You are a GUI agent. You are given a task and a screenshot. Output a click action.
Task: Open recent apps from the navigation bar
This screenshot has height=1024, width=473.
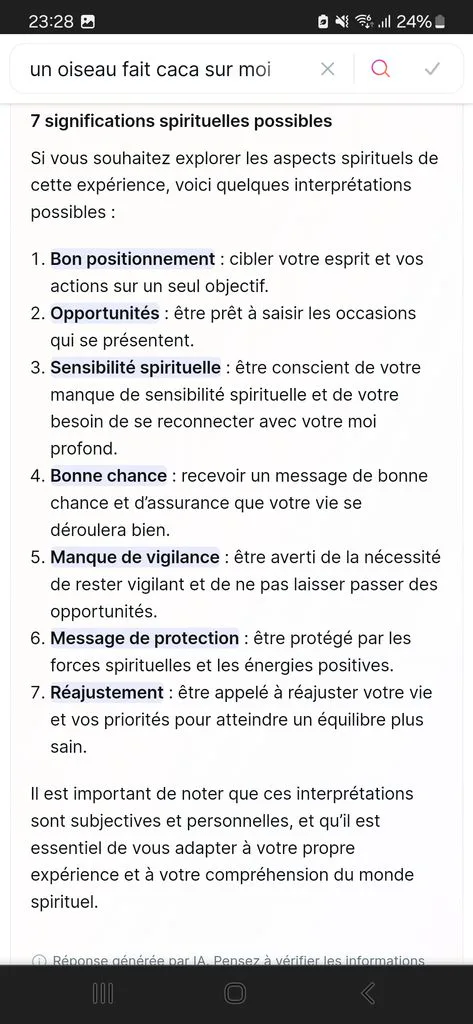[x=103, y=993]
